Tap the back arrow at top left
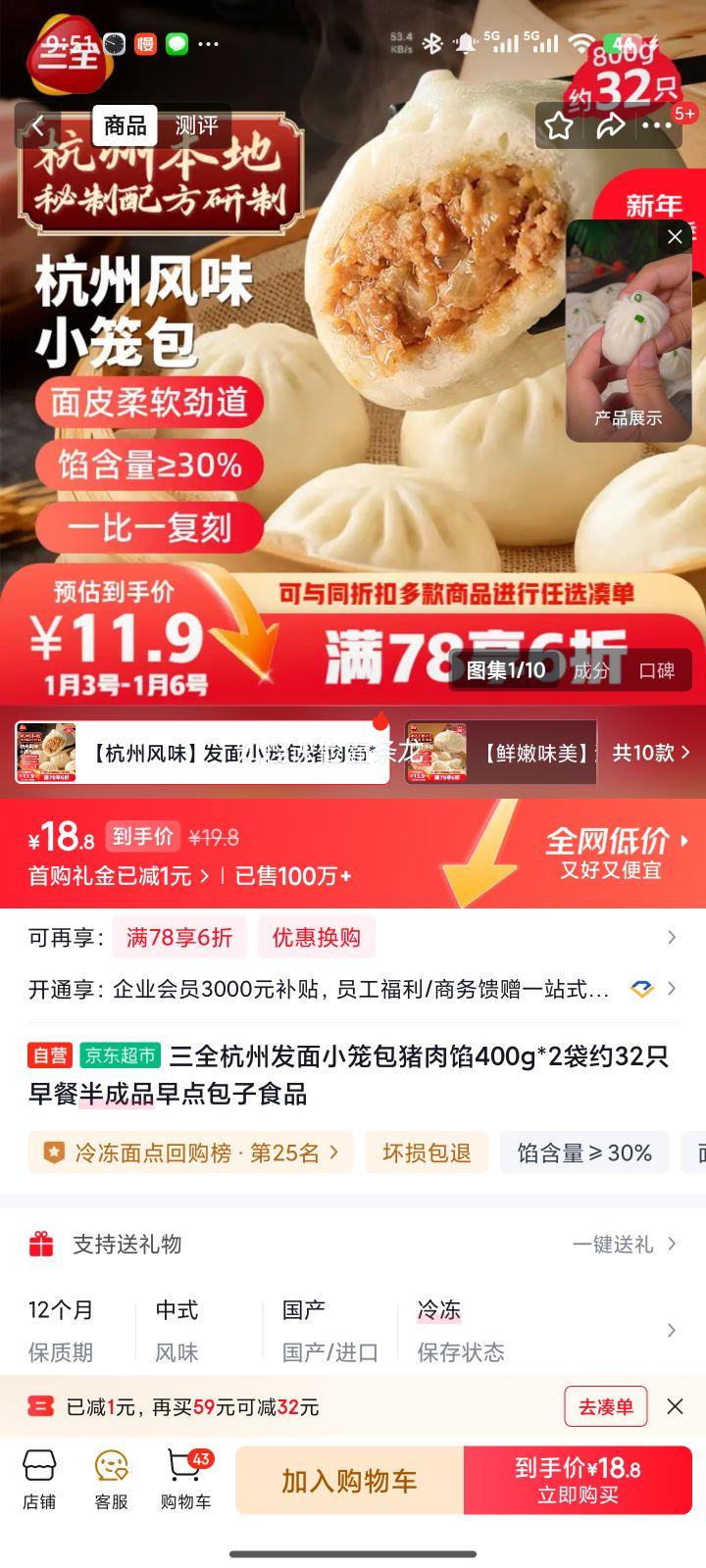This screenshot has height=1568, width=706. pyautogui.click(x=37, y=124)
